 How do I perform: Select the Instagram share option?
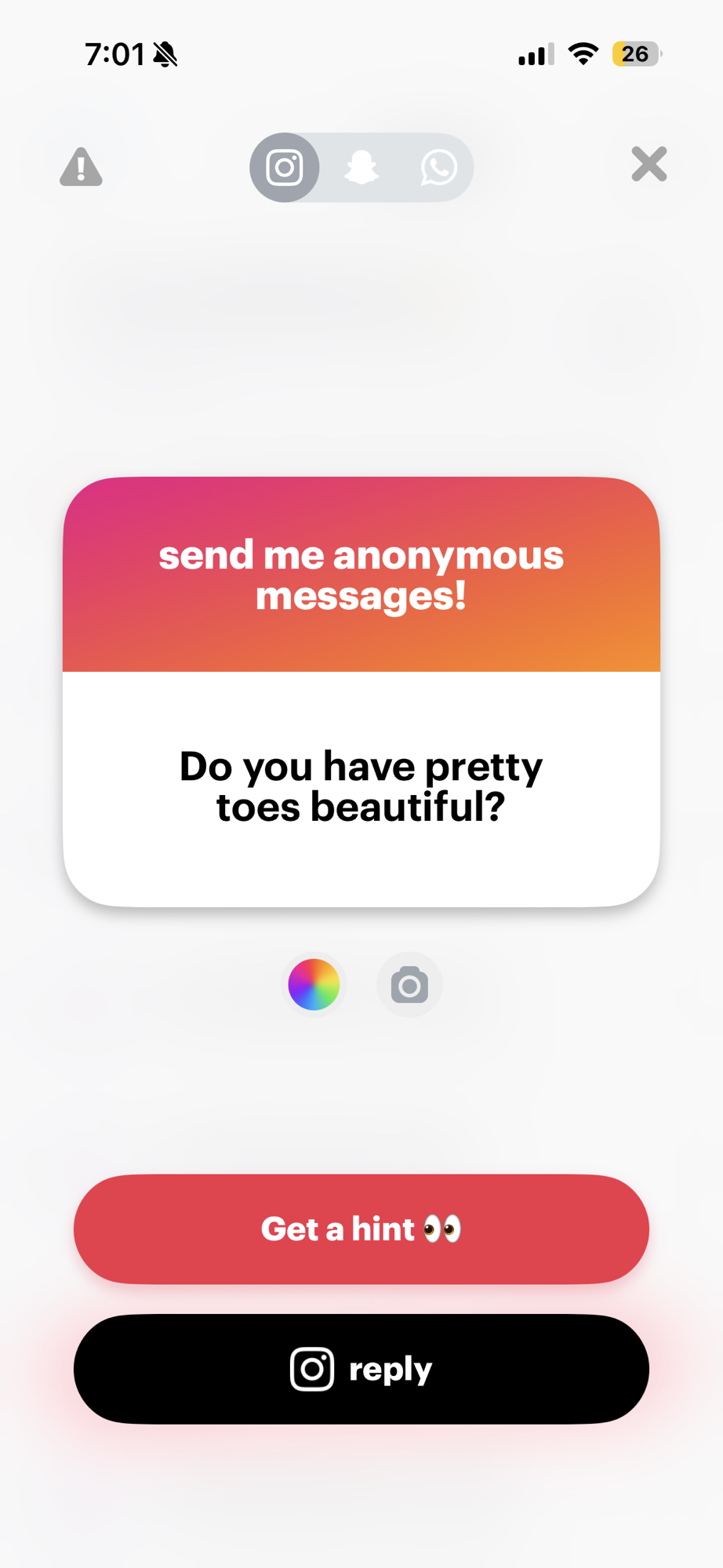tap(285, 168)
